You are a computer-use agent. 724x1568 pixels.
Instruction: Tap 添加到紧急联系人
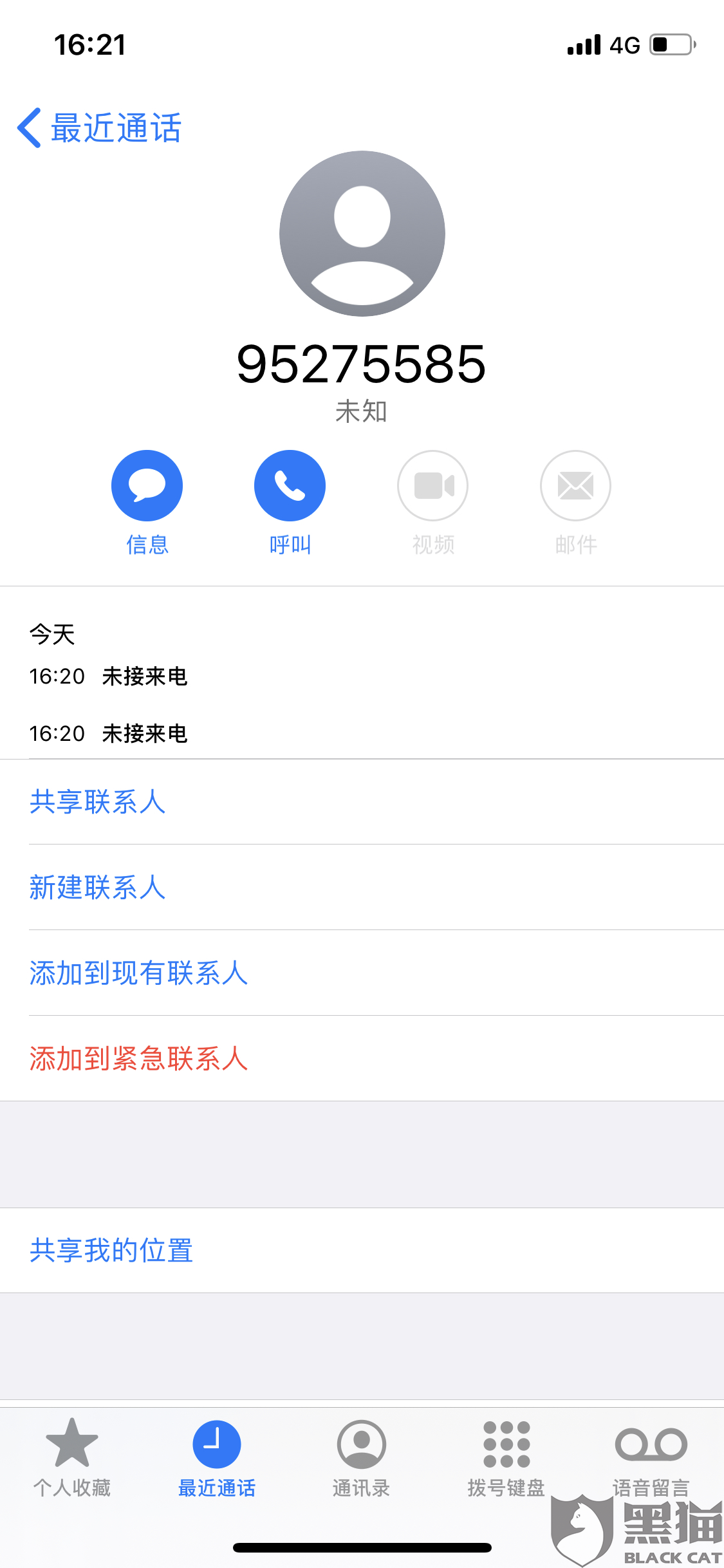pyautogui.click(x=138, y=1058)
